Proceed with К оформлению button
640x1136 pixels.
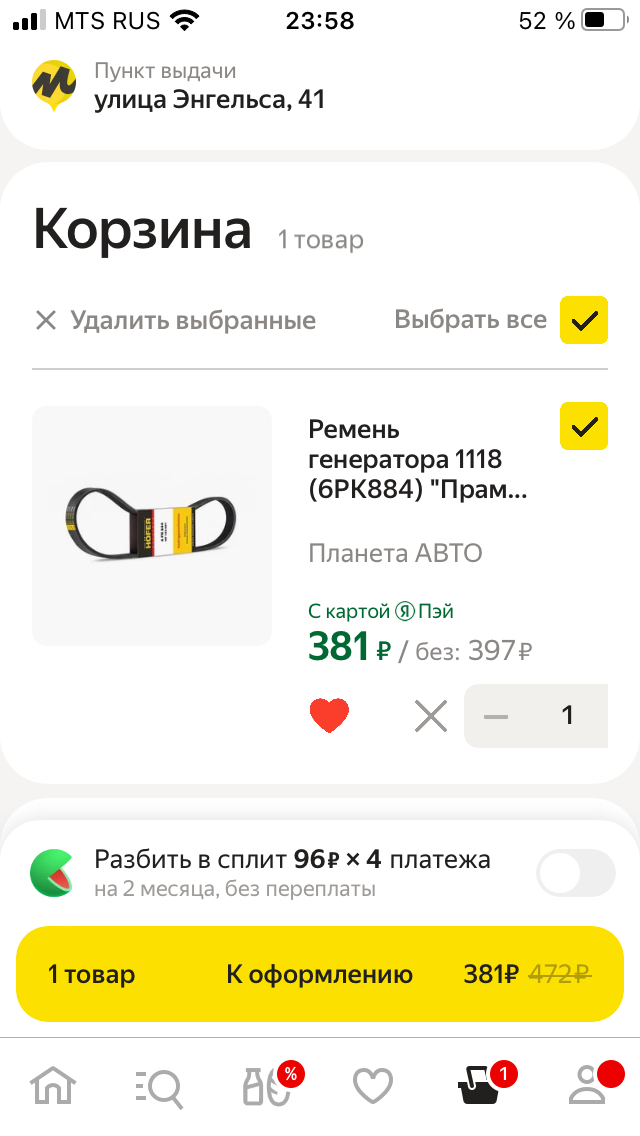pos(319,974)
